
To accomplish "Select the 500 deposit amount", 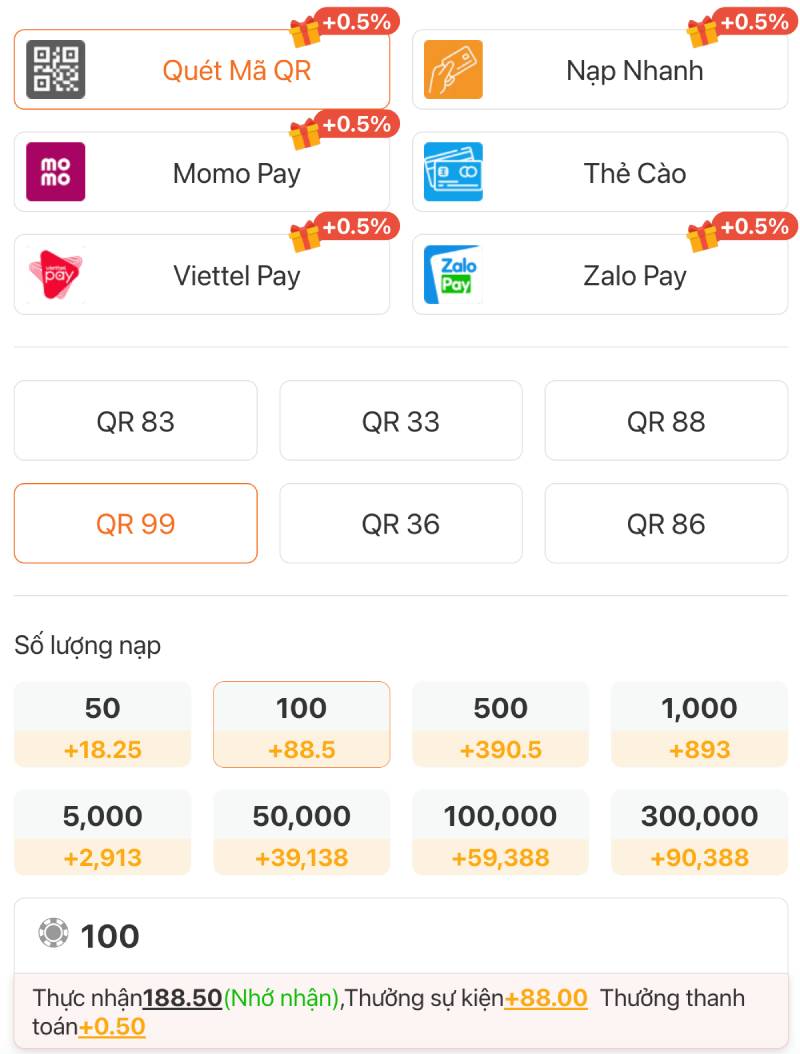I will [x=500, y=725].
